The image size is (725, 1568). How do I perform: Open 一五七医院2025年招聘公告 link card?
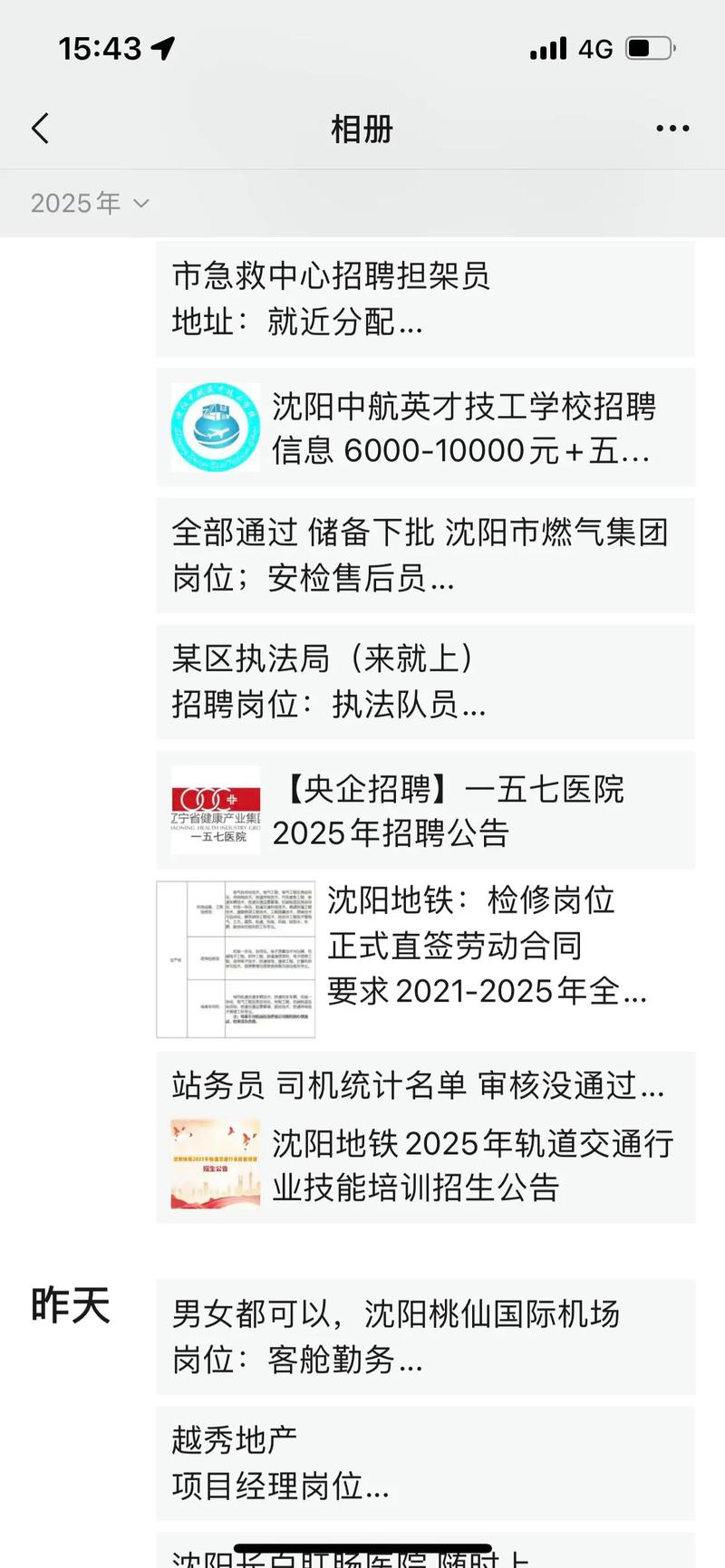tap(424, 810)
